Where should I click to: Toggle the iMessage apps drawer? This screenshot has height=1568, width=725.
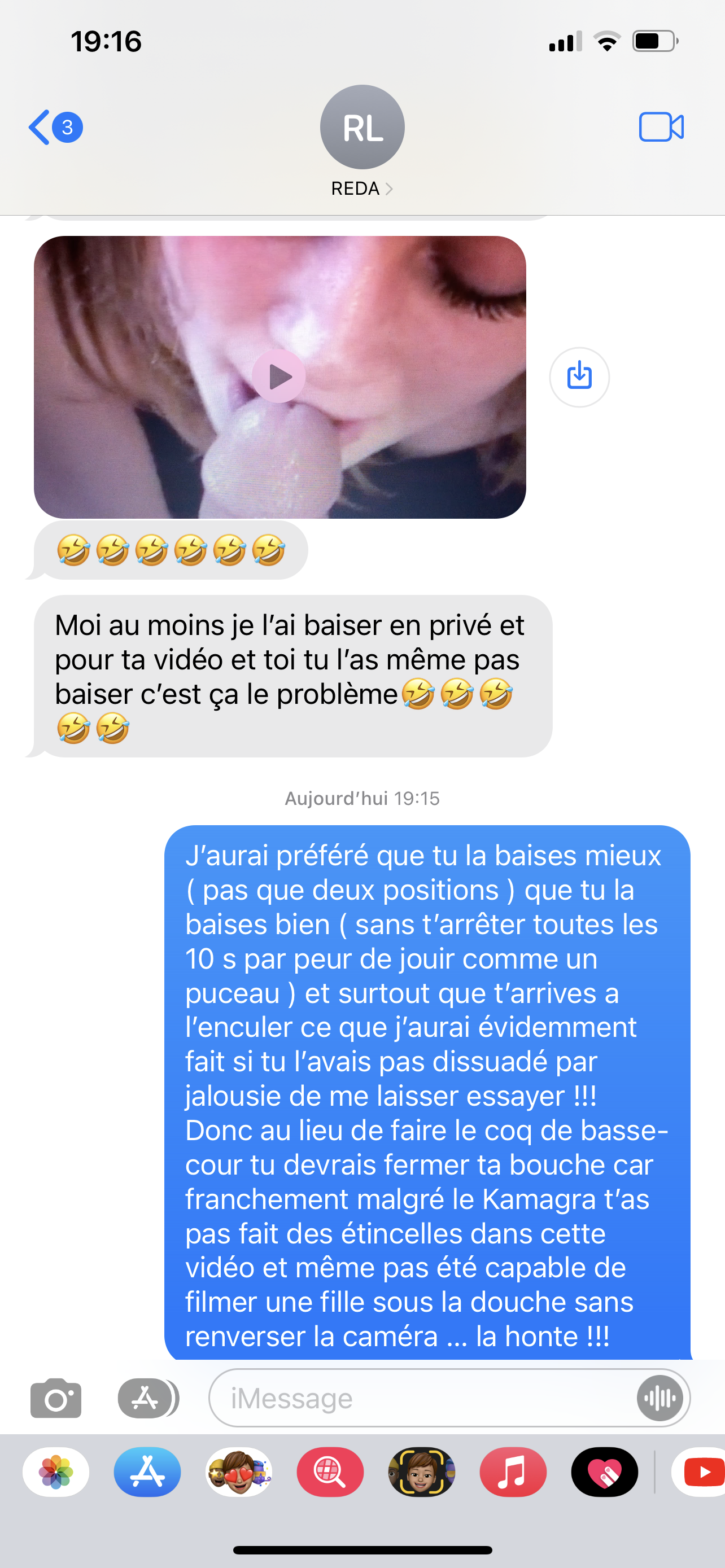[x=146, y=1398]
